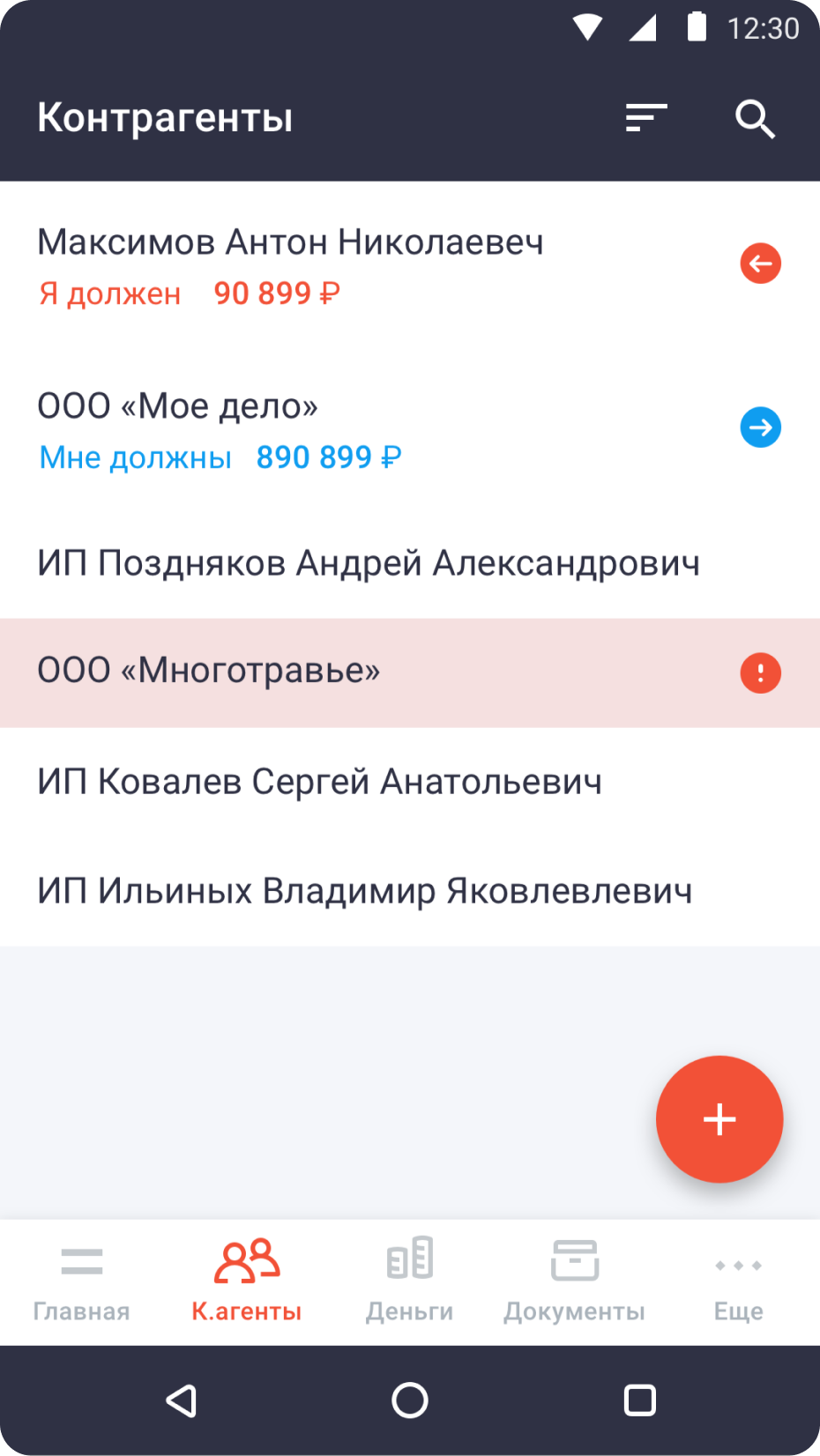Search the counterparties list

(x=755, y=119)
